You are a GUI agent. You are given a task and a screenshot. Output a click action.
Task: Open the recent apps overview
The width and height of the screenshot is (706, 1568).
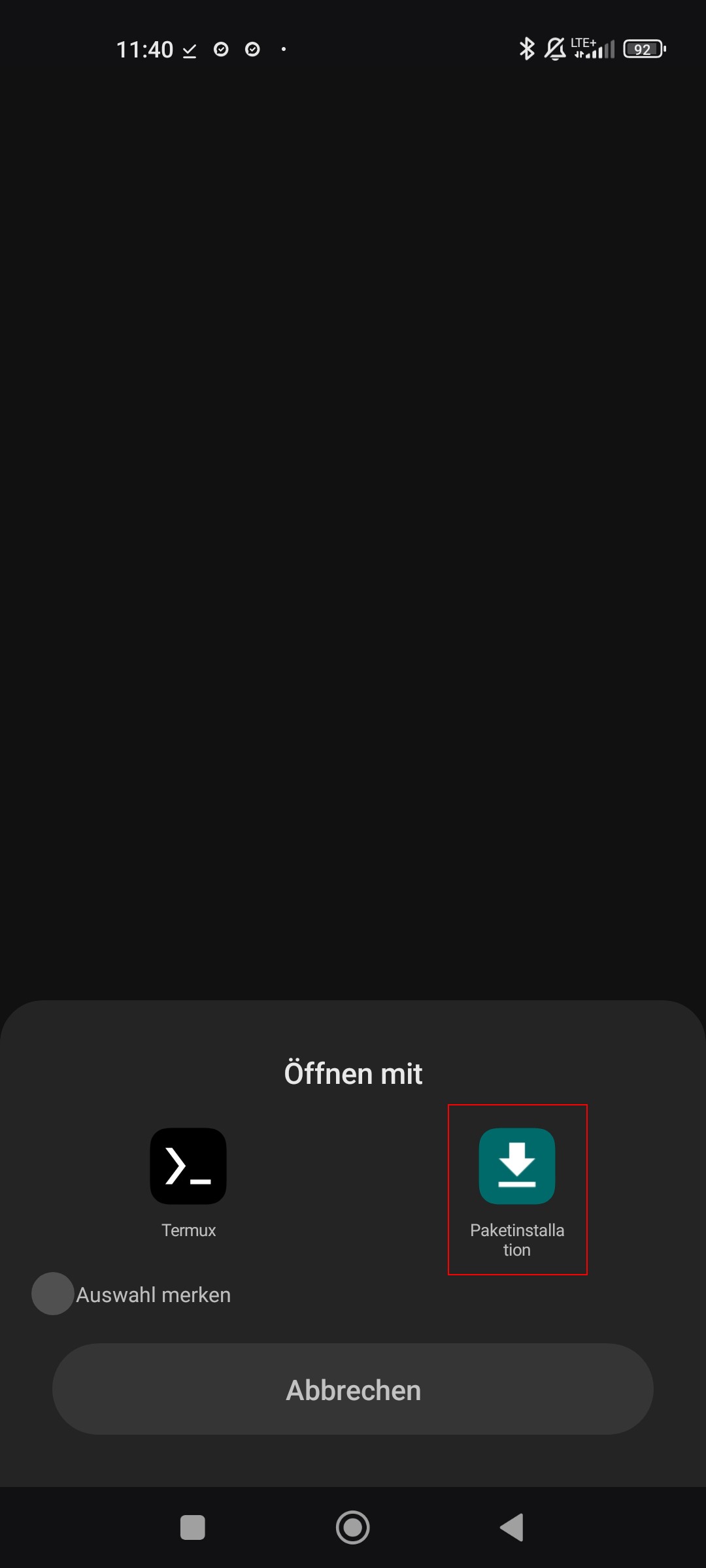[x=193, y=1527]
